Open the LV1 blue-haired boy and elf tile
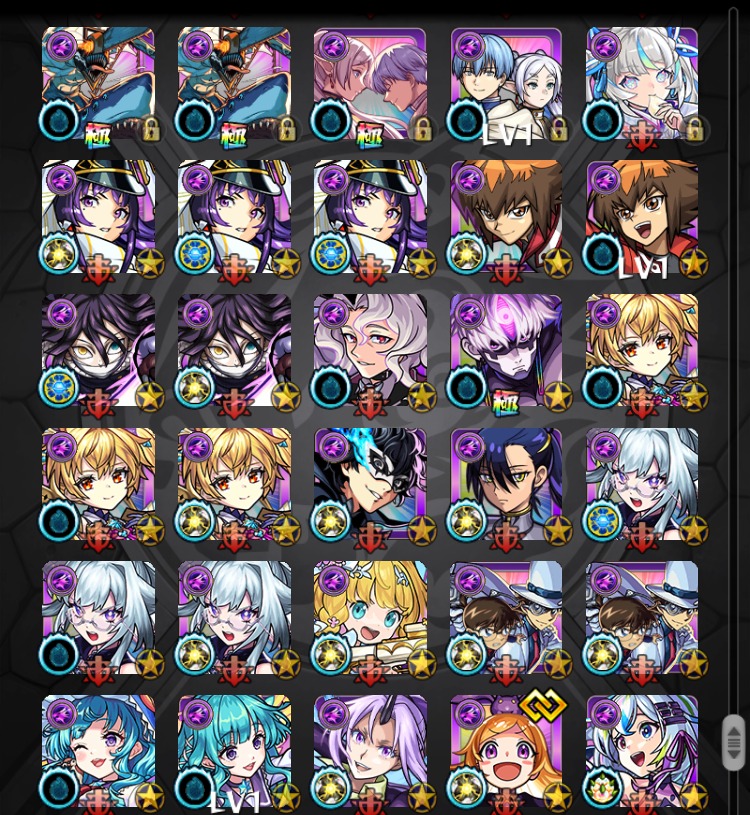Viewport: 750px width, 815px height. pos(506,83)
